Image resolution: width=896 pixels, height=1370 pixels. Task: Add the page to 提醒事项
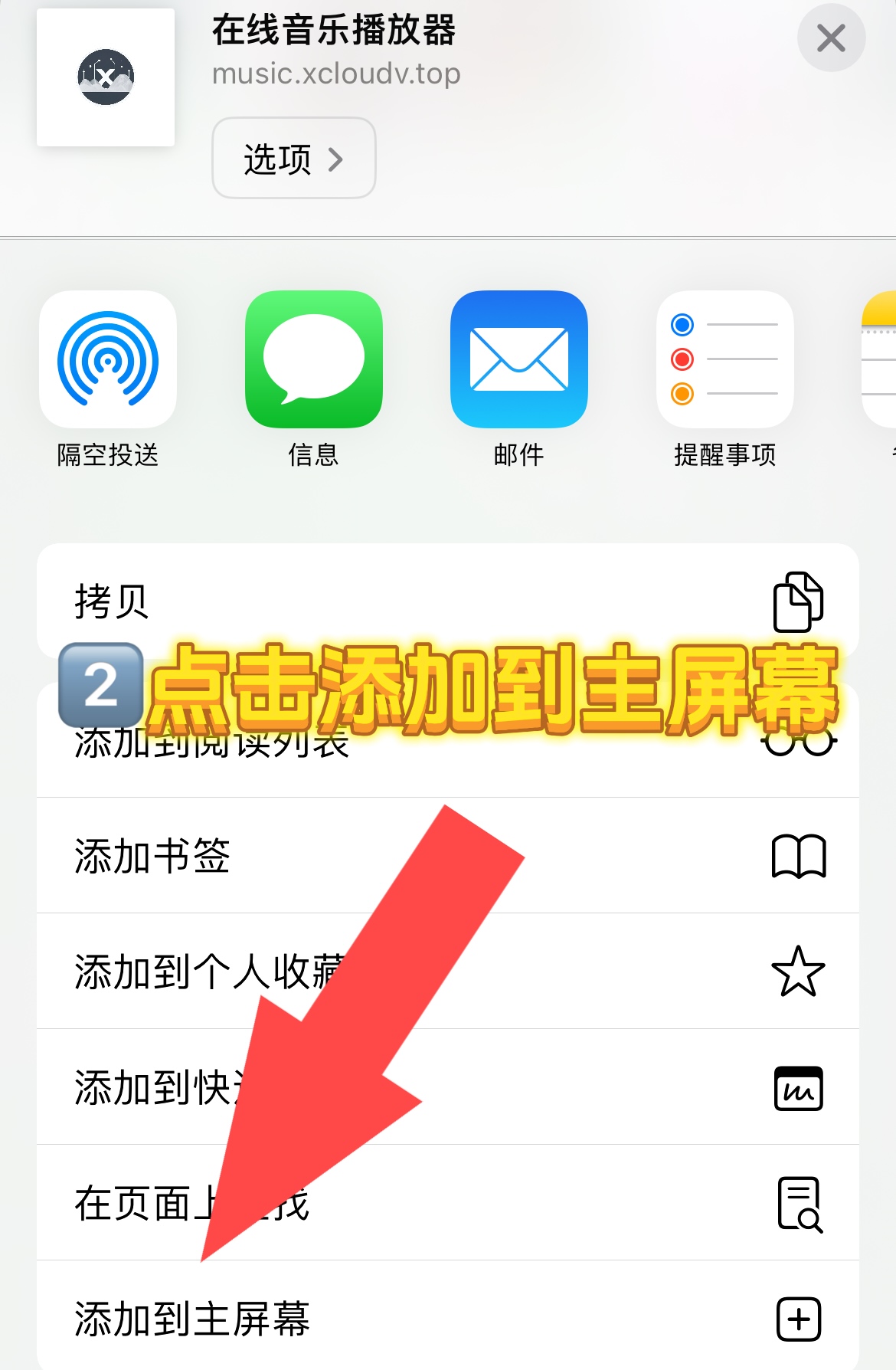[724, 359]
